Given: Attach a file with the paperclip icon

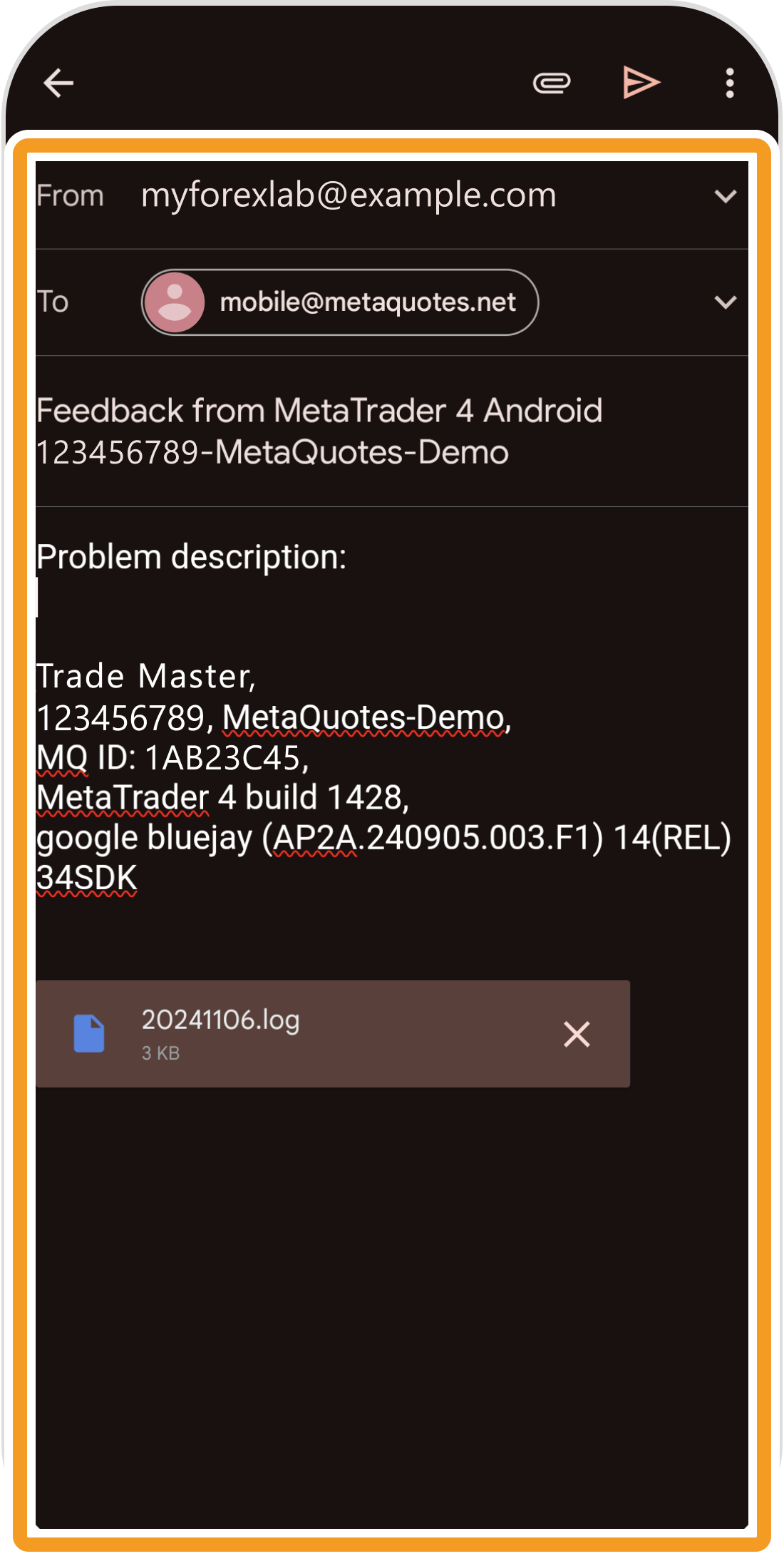Looking at the screenshot, I should tap(552, 83).
